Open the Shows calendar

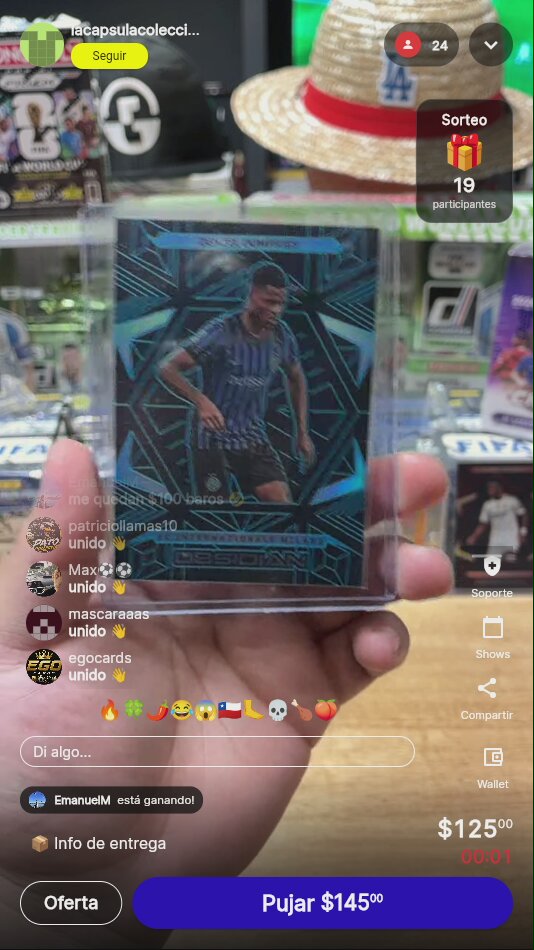coord(492,637)
